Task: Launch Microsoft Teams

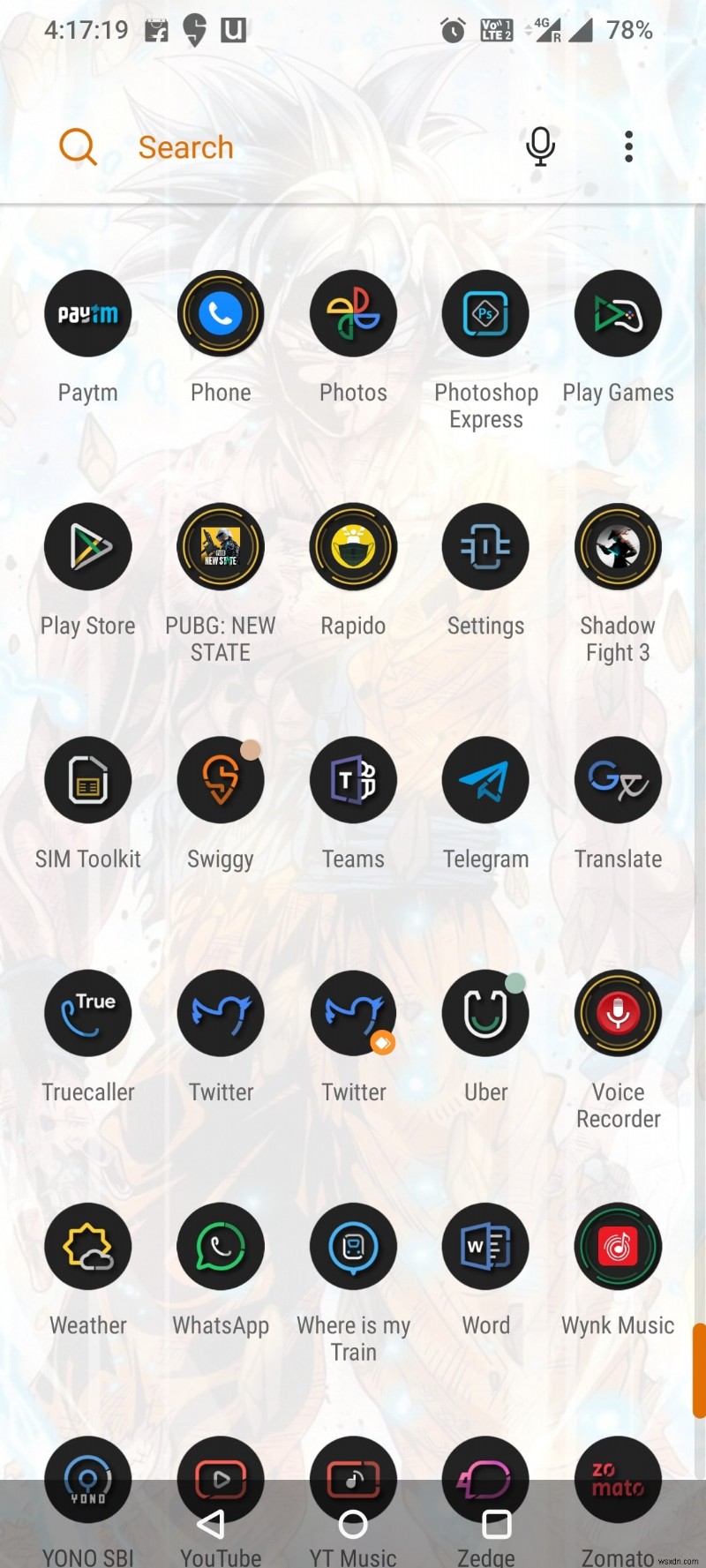Action: (x=353, y=779)
